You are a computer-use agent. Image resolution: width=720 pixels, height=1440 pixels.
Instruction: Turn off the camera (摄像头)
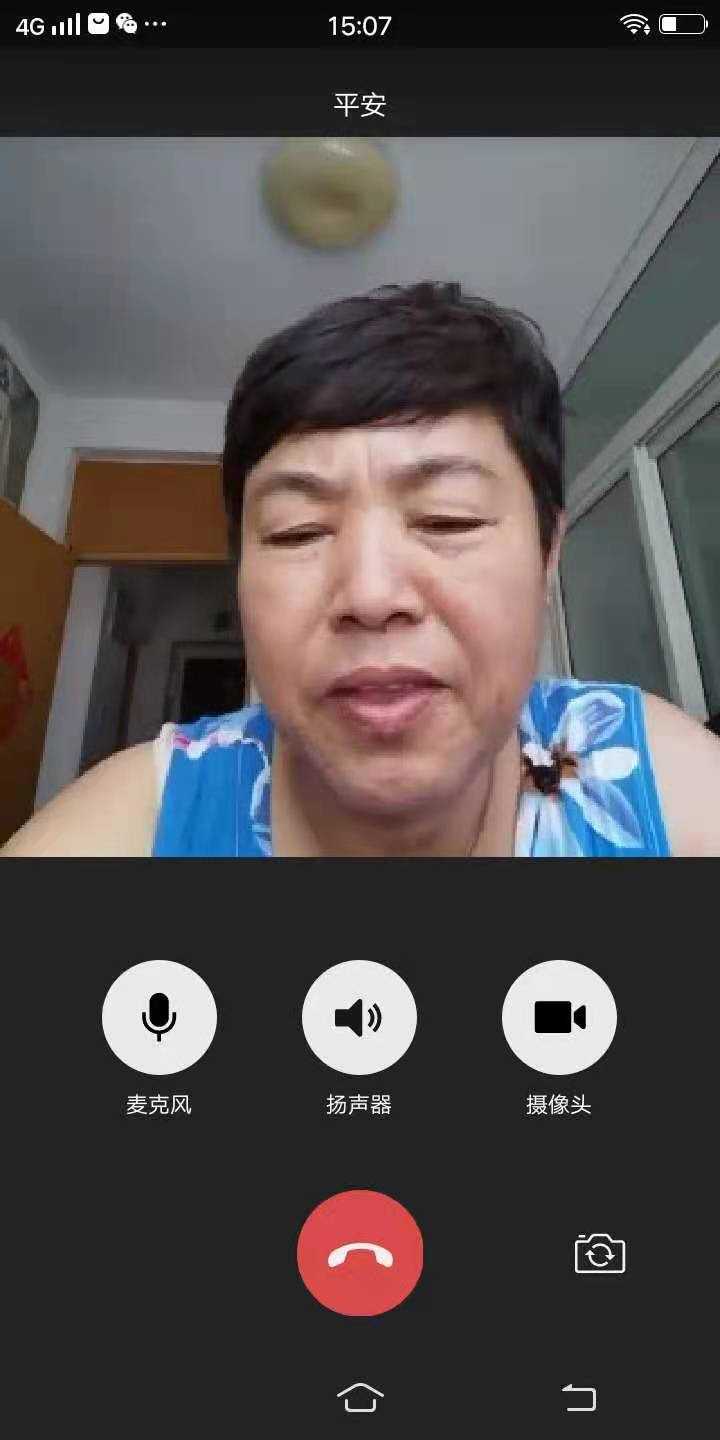point(559,1017)
